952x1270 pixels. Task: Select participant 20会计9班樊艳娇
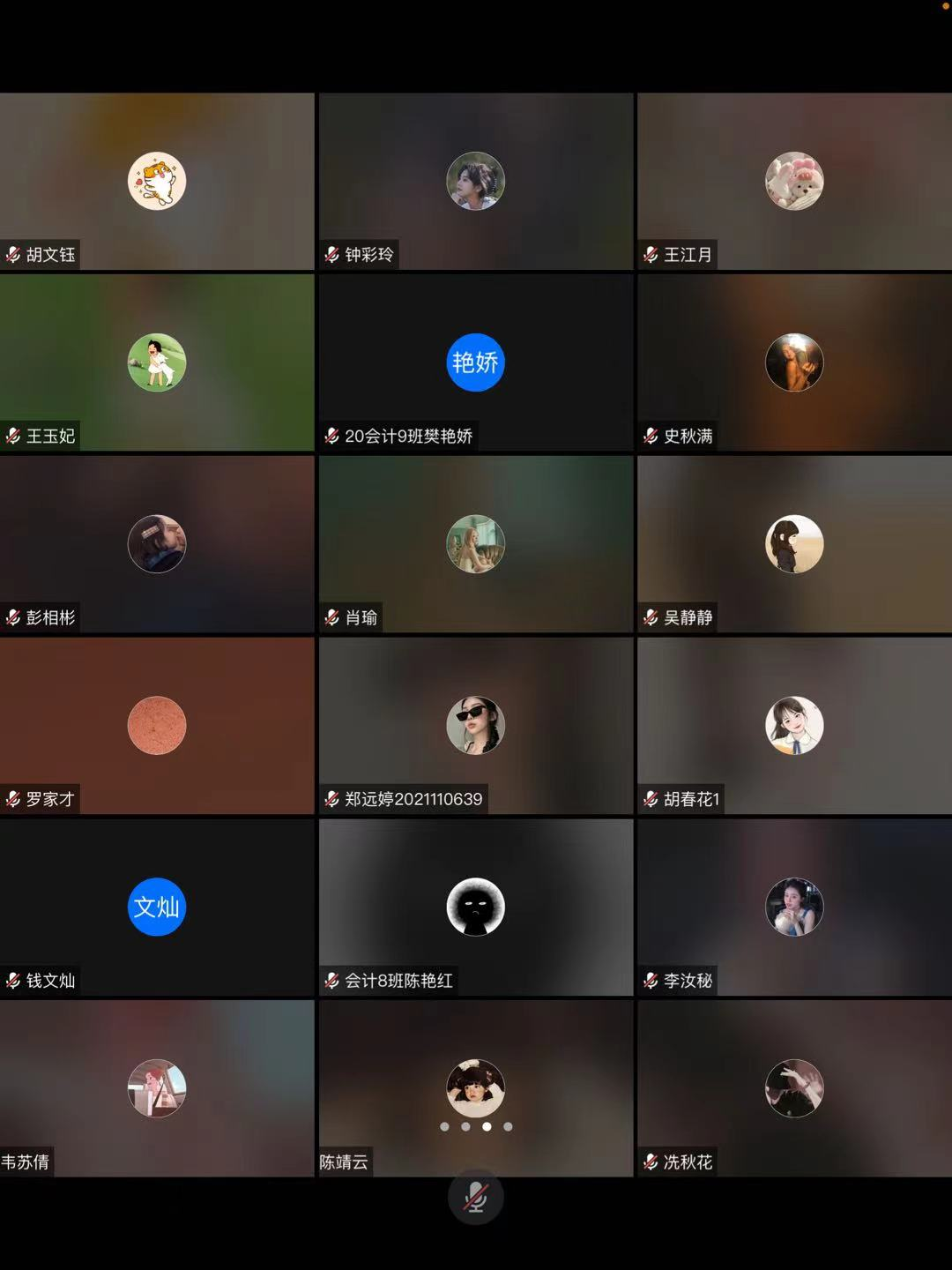point(476,362)
